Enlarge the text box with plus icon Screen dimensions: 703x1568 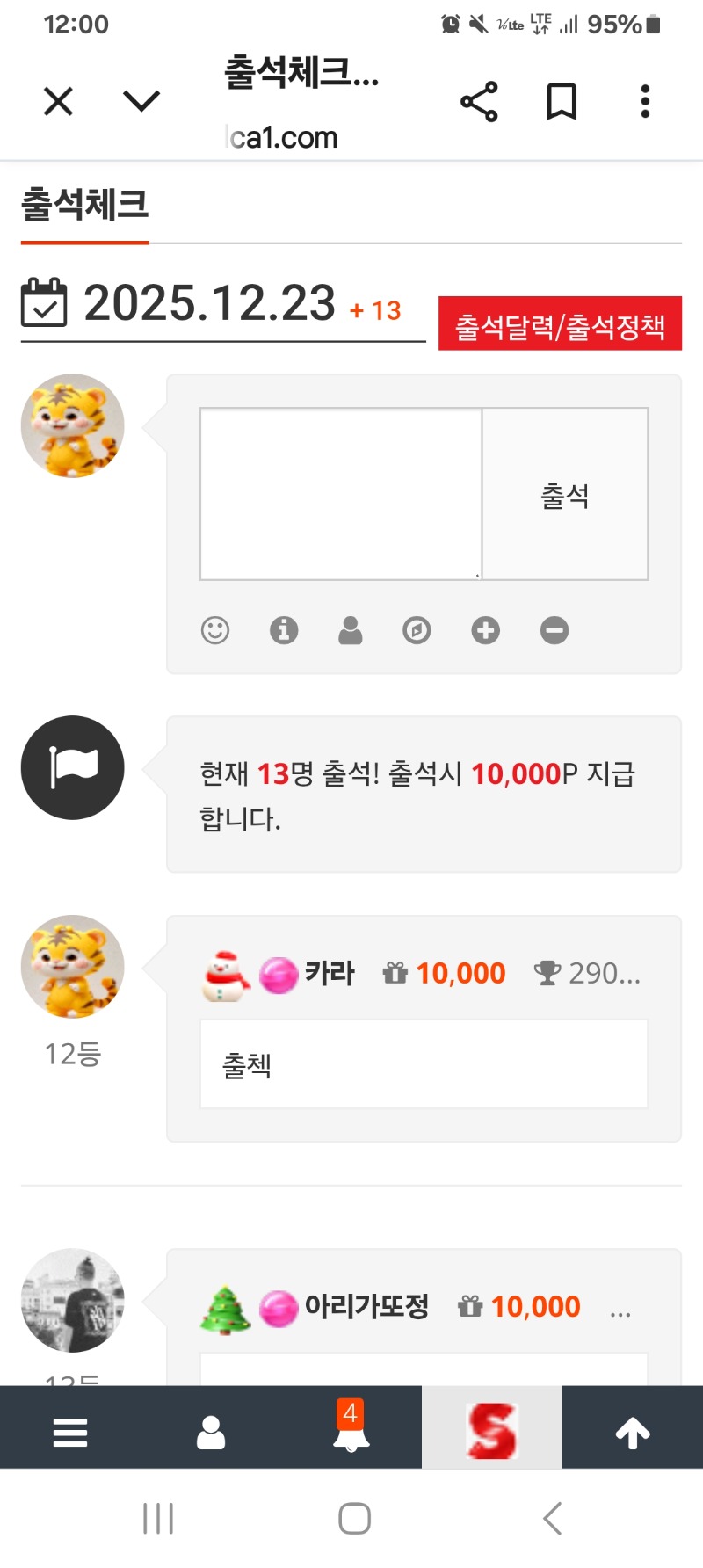pyautogui.click(x=485, y=630)
